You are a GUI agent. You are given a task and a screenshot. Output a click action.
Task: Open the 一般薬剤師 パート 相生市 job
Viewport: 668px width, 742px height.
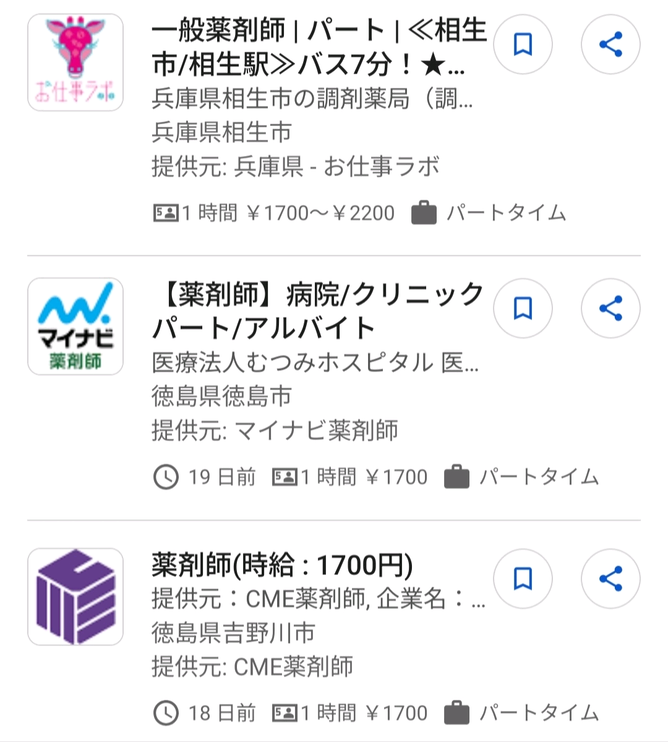pos(319,46)
